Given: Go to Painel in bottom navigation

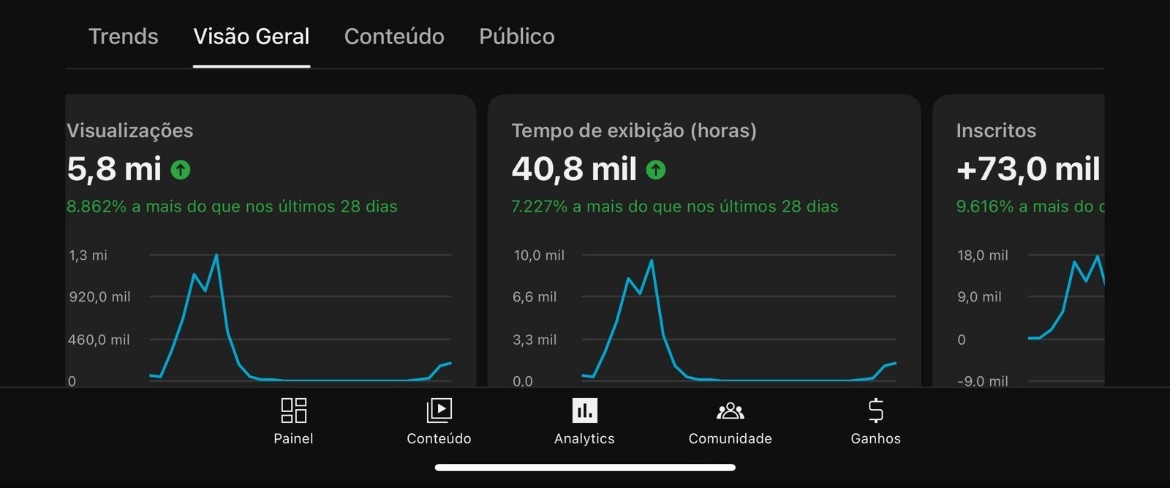Looking at the screenshot, I should (293, 421).
